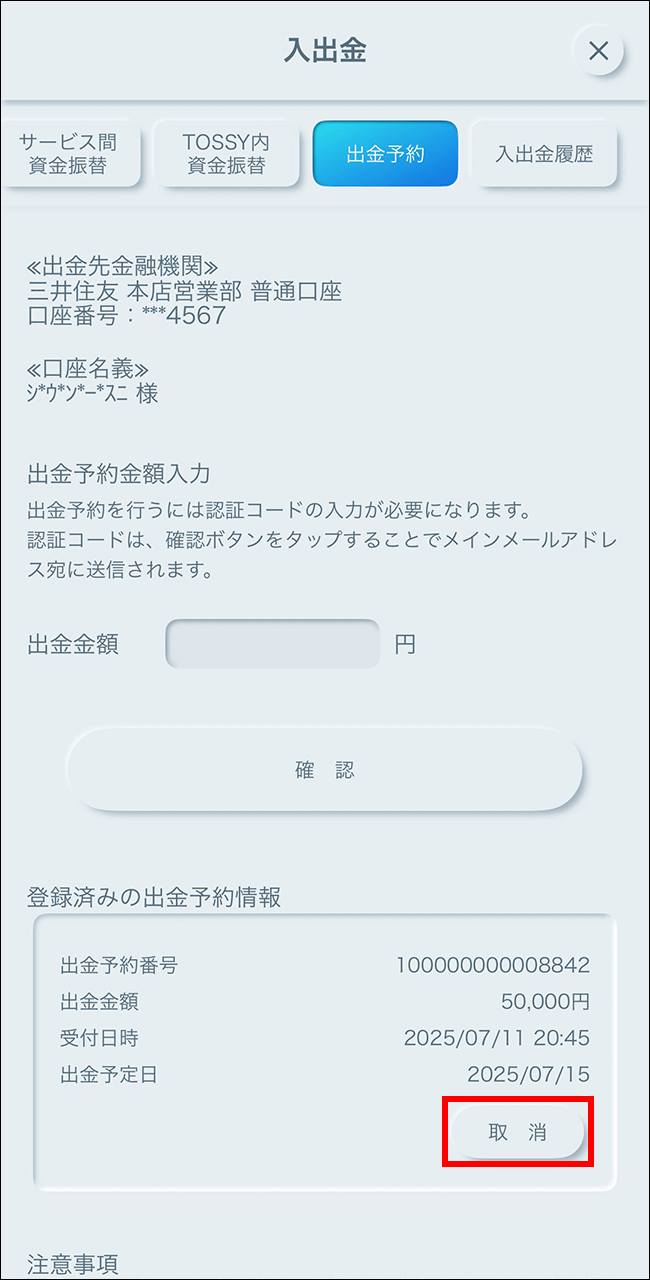Open the TOSSY内資金振替 tab
The image size is (650, 1280).
click(226, 154)
